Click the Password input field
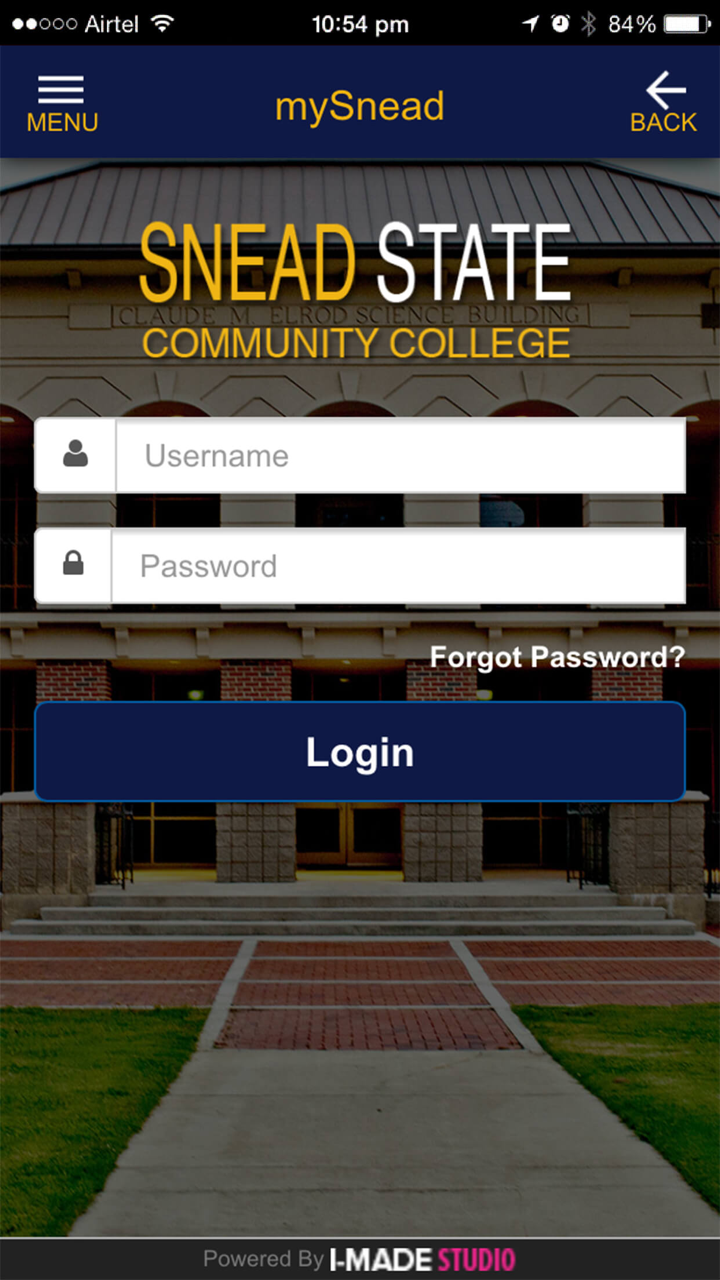 click(x=400, y=565)
